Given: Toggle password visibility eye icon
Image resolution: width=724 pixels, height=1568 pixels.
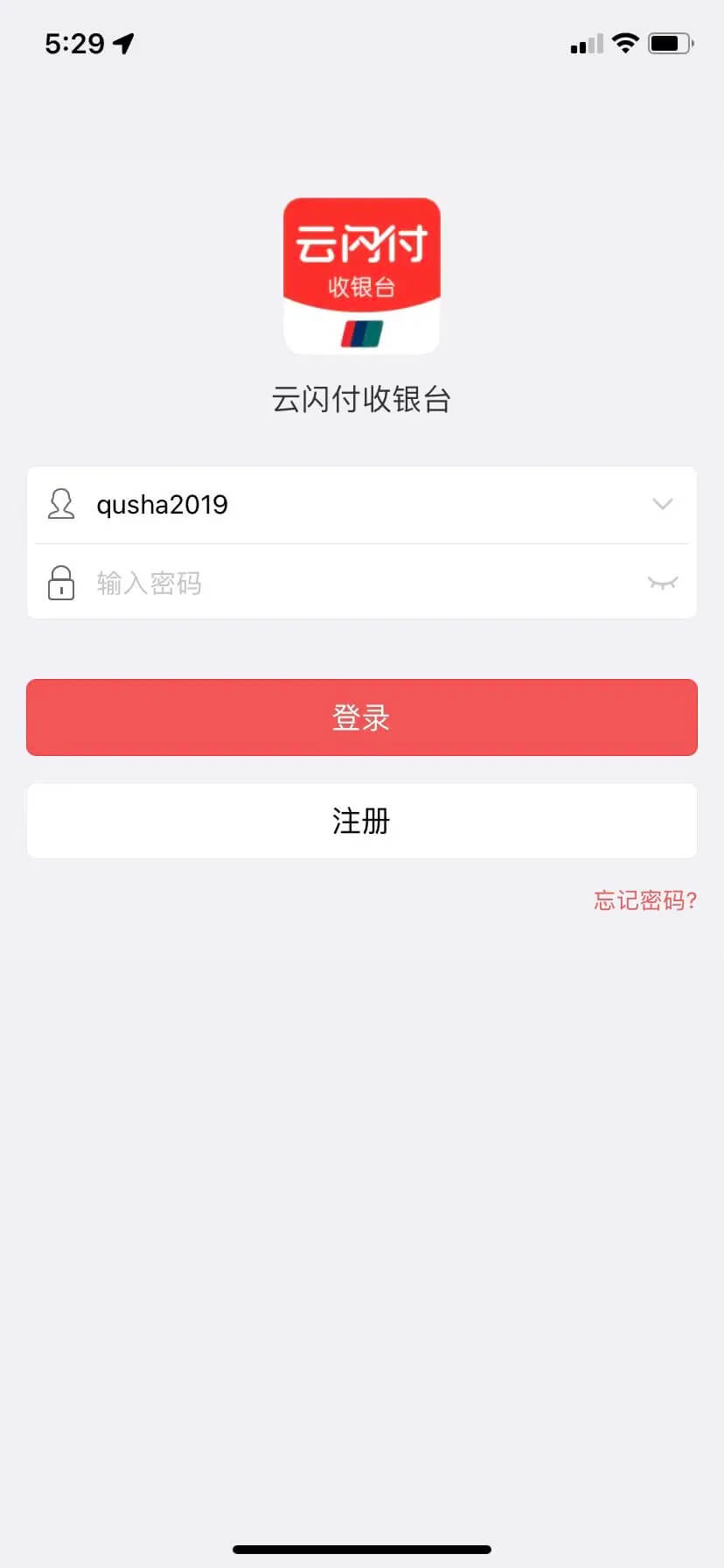Looking at the screenshot, I should tap(662, 583).
